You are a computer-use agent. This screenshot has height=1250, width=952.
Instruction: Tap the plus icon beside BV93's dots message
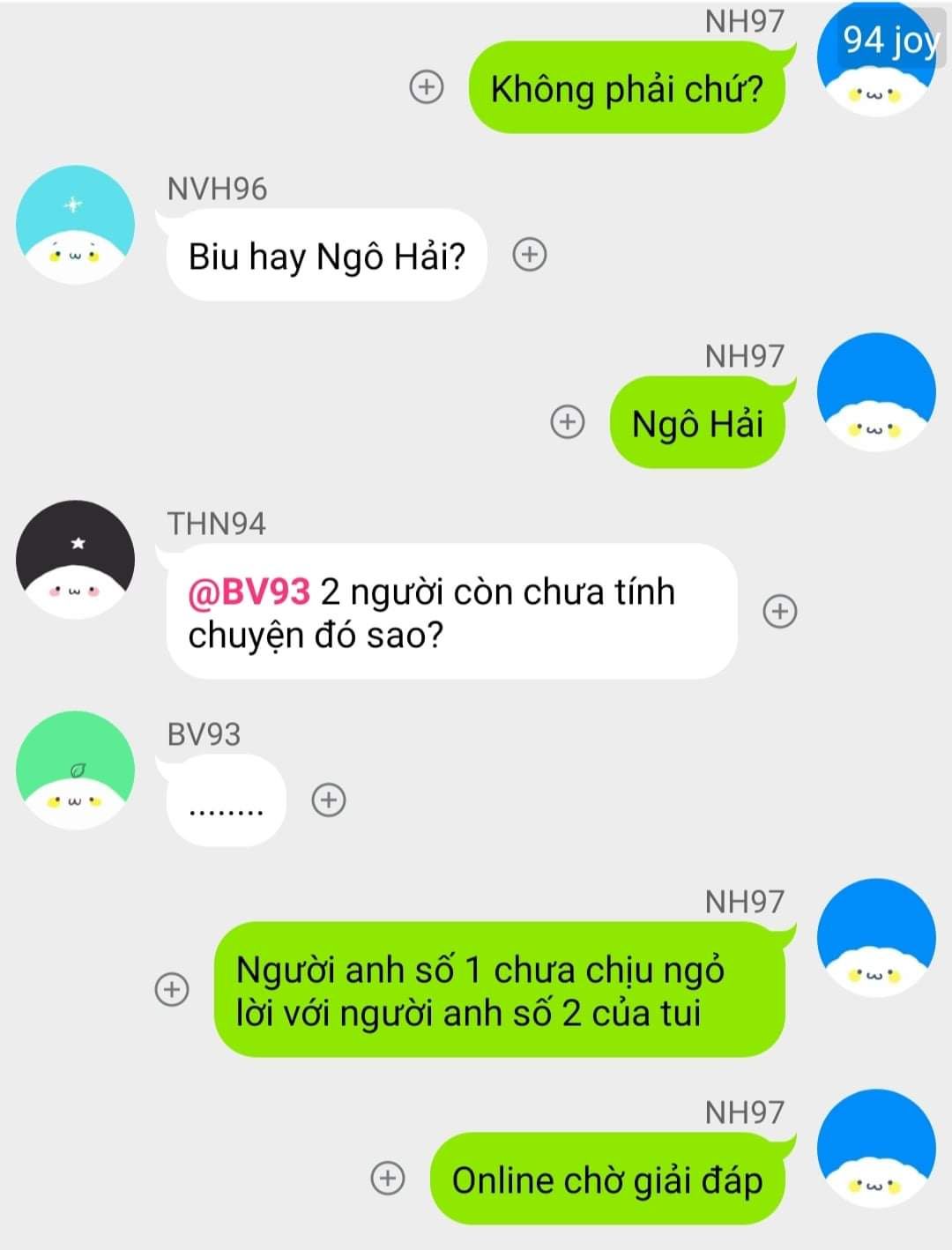329,800
